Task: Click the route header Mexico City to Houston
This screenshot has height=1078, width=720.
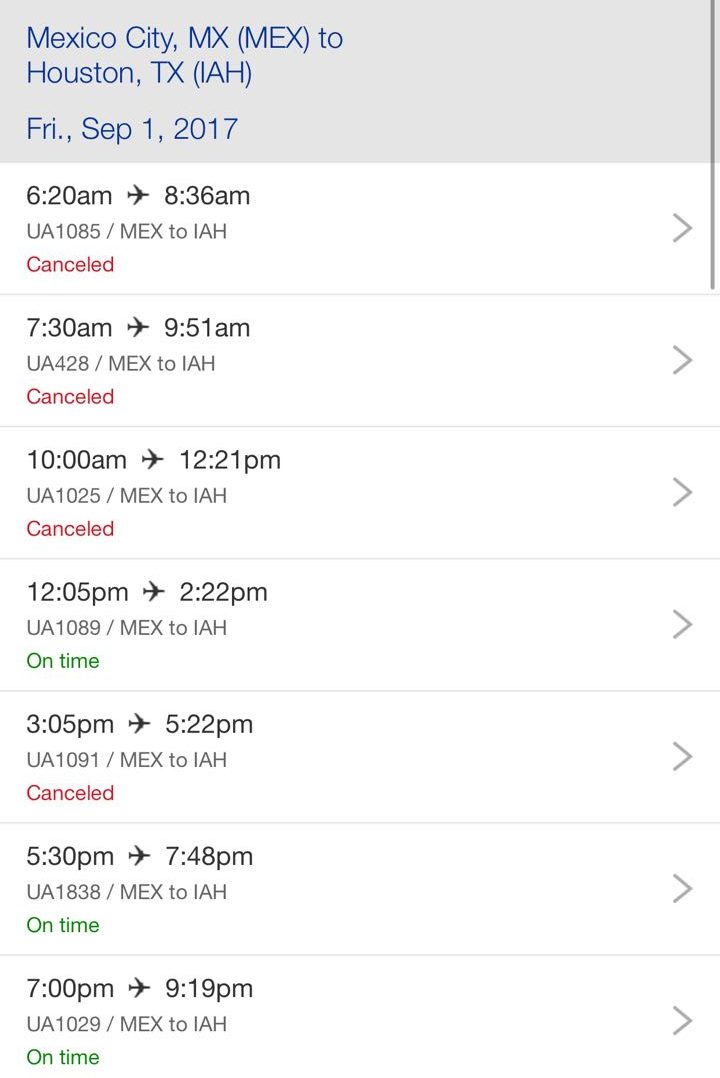Action: (x=186, y=55)
